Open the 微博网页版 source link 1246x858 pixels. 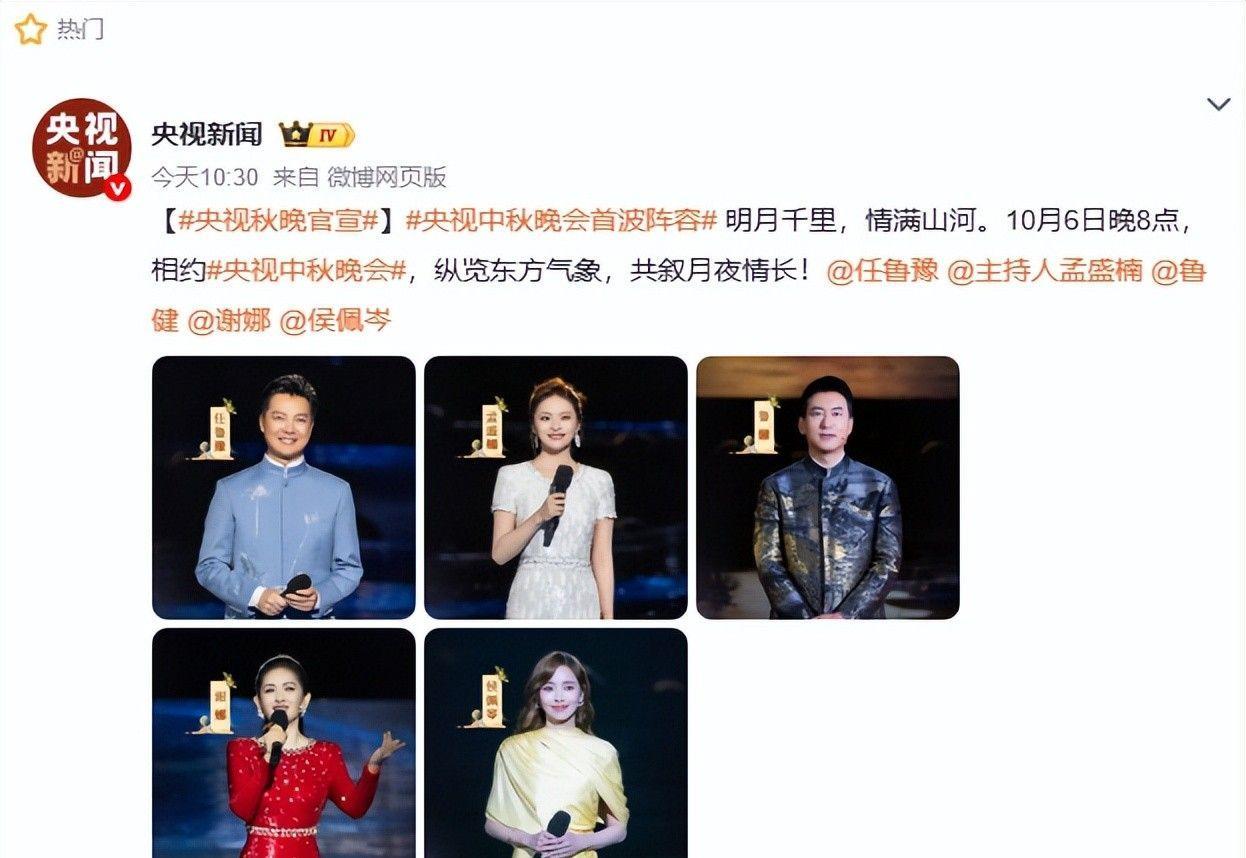[386, 177]
